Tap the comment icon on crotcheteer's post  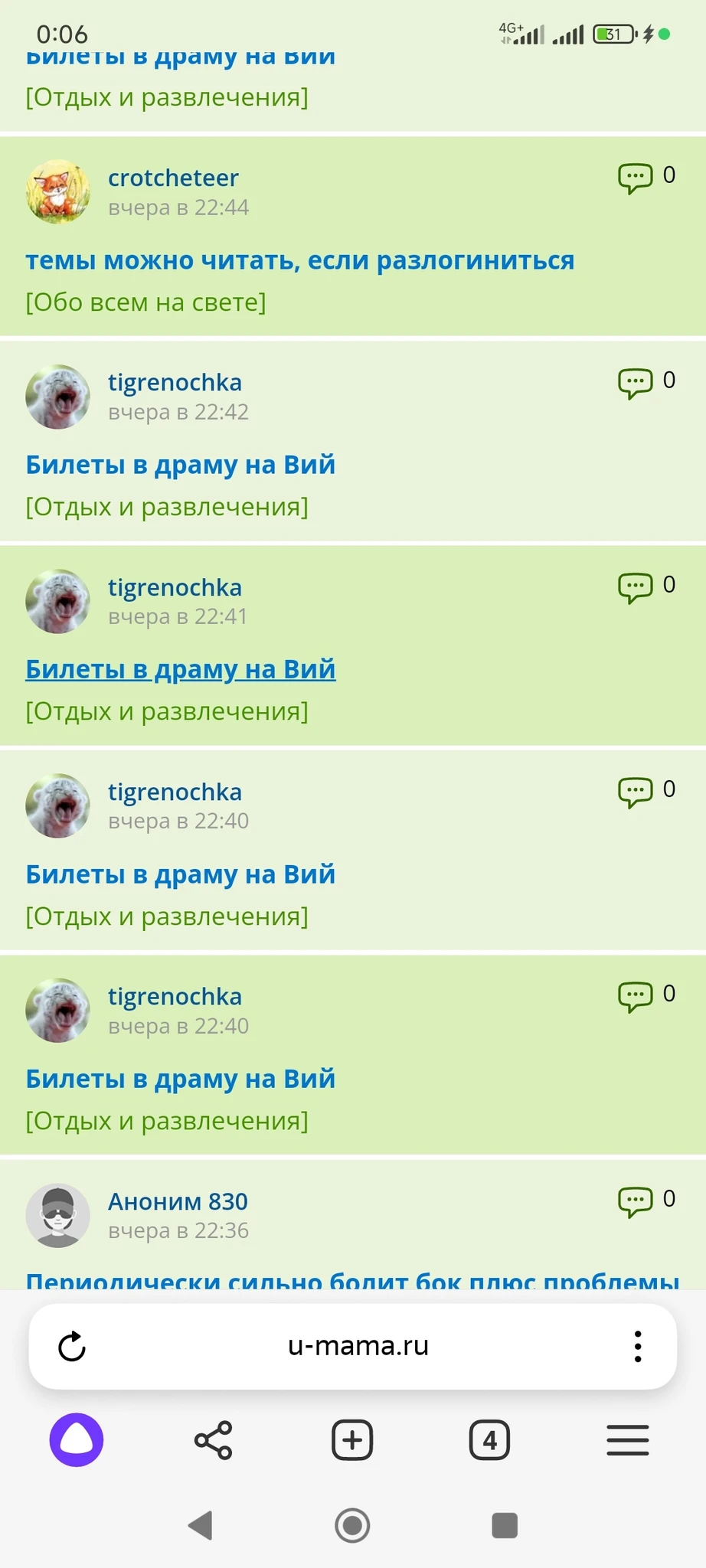pos(635,178)
